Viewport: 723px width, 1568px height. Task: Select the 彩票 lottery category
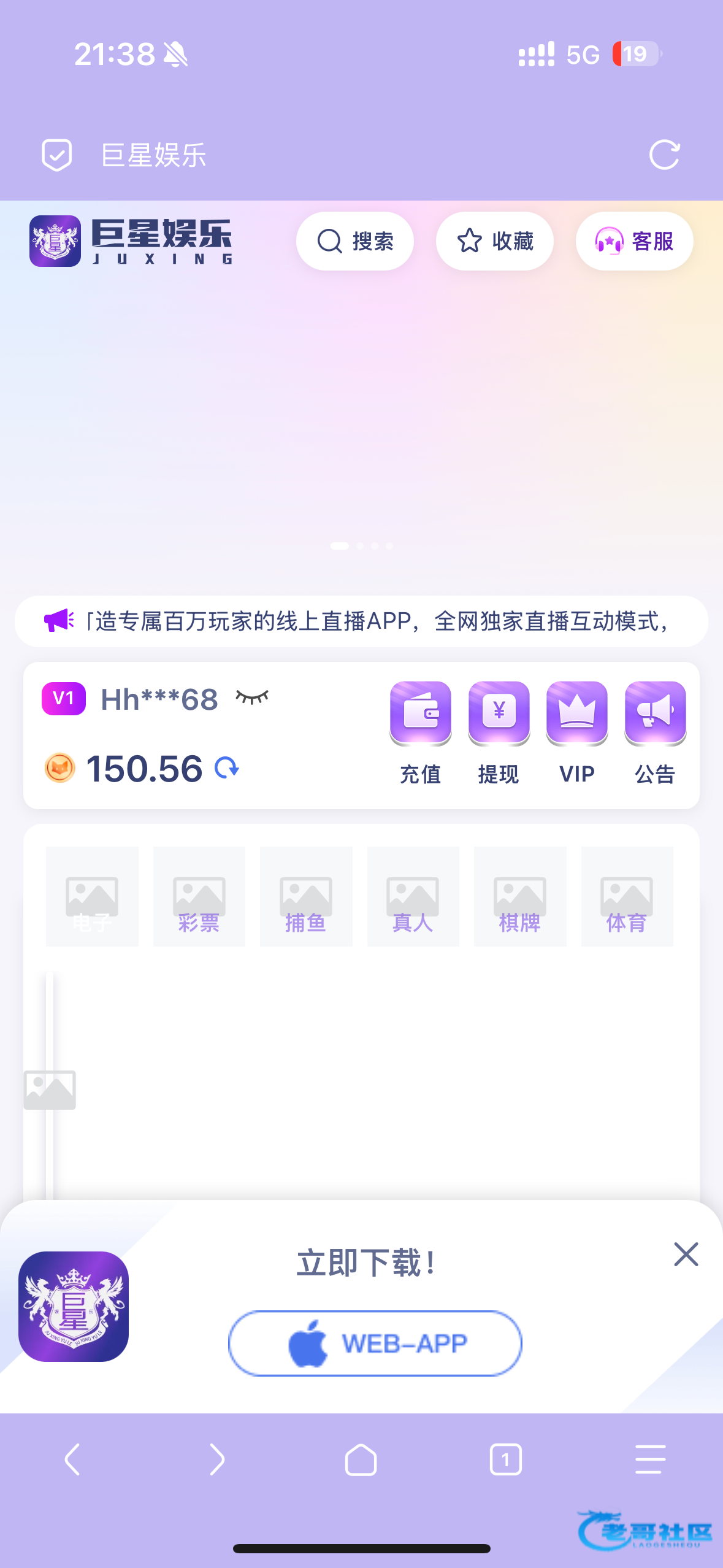pyautogui.click(x=199, y=896)
